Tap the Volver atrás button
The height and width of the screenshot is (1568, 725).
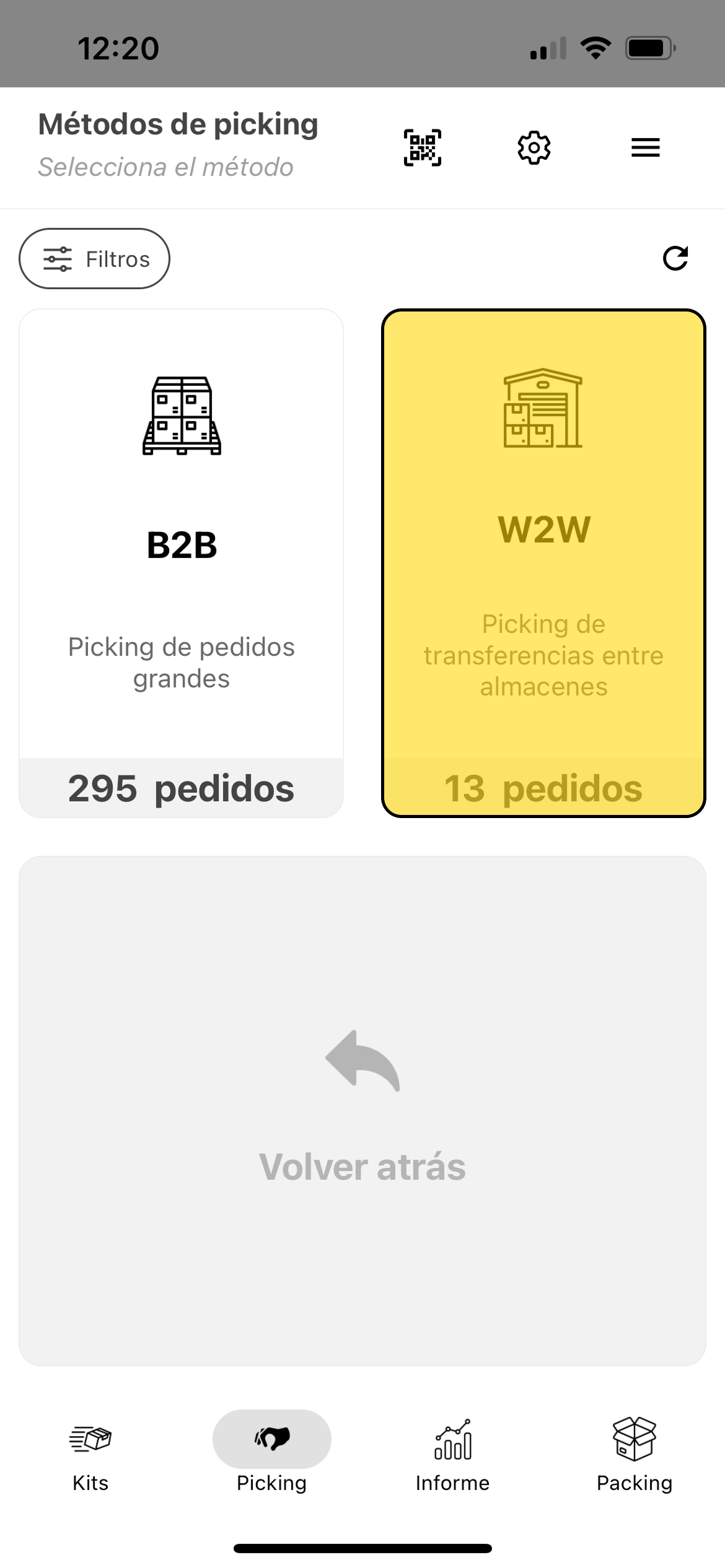point(362,1110)
